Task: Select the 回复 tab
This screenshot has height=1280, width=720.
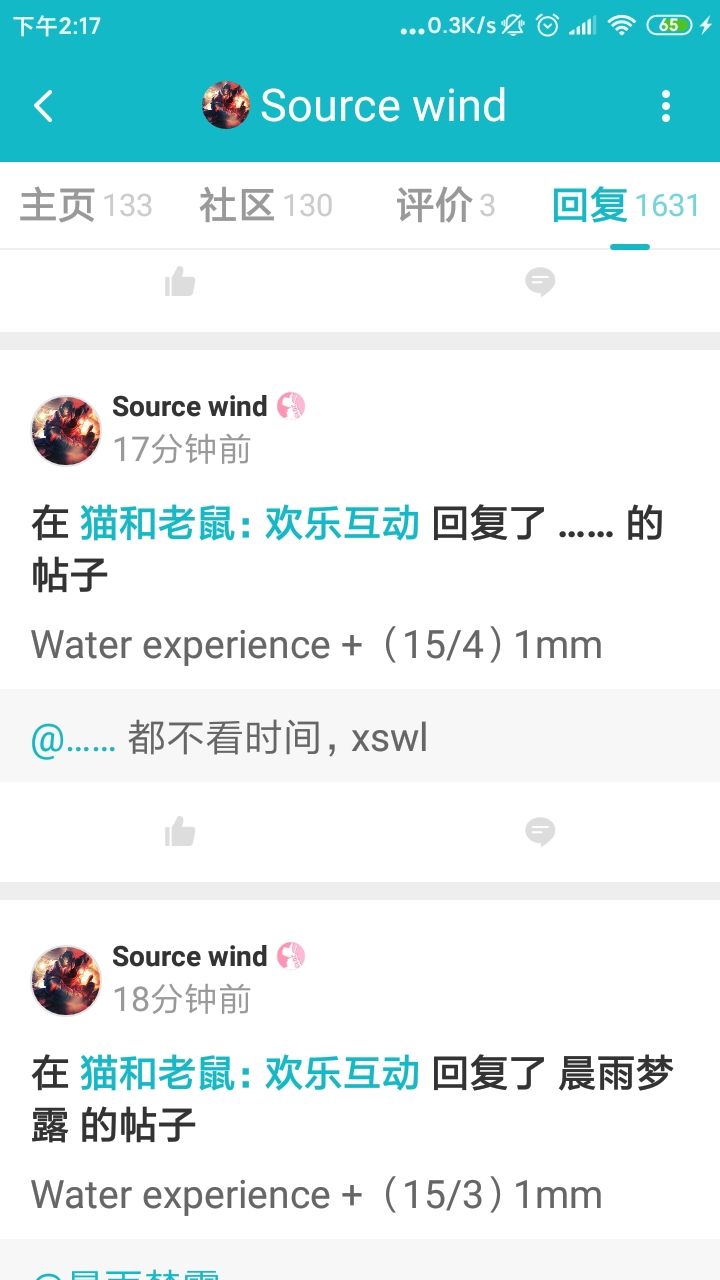Action: click(x=626, y=206)
